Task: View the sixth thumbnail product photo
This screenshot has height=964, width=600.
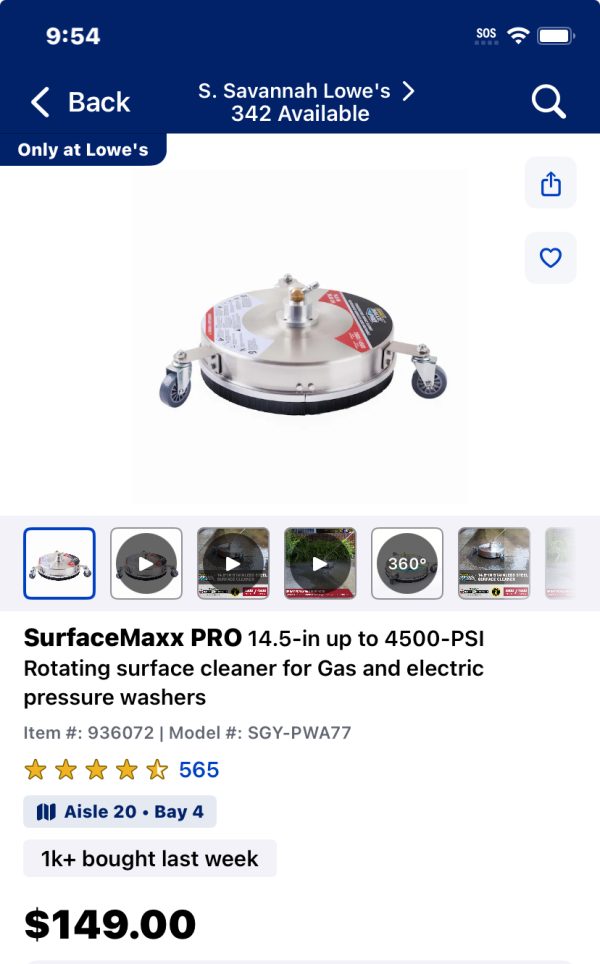Action: (x=494, y=563)
